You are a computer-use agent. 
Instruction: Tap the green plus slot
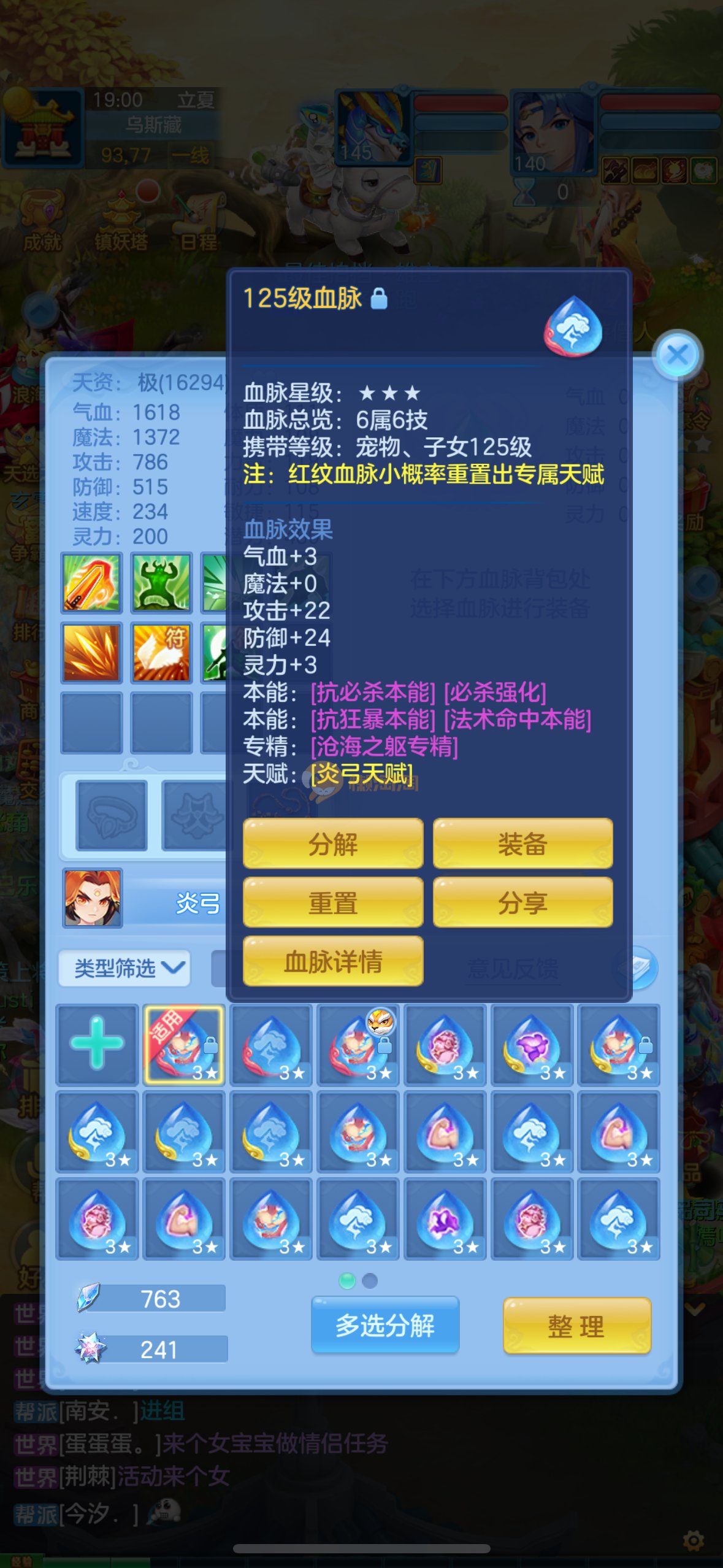(97, 1044)
